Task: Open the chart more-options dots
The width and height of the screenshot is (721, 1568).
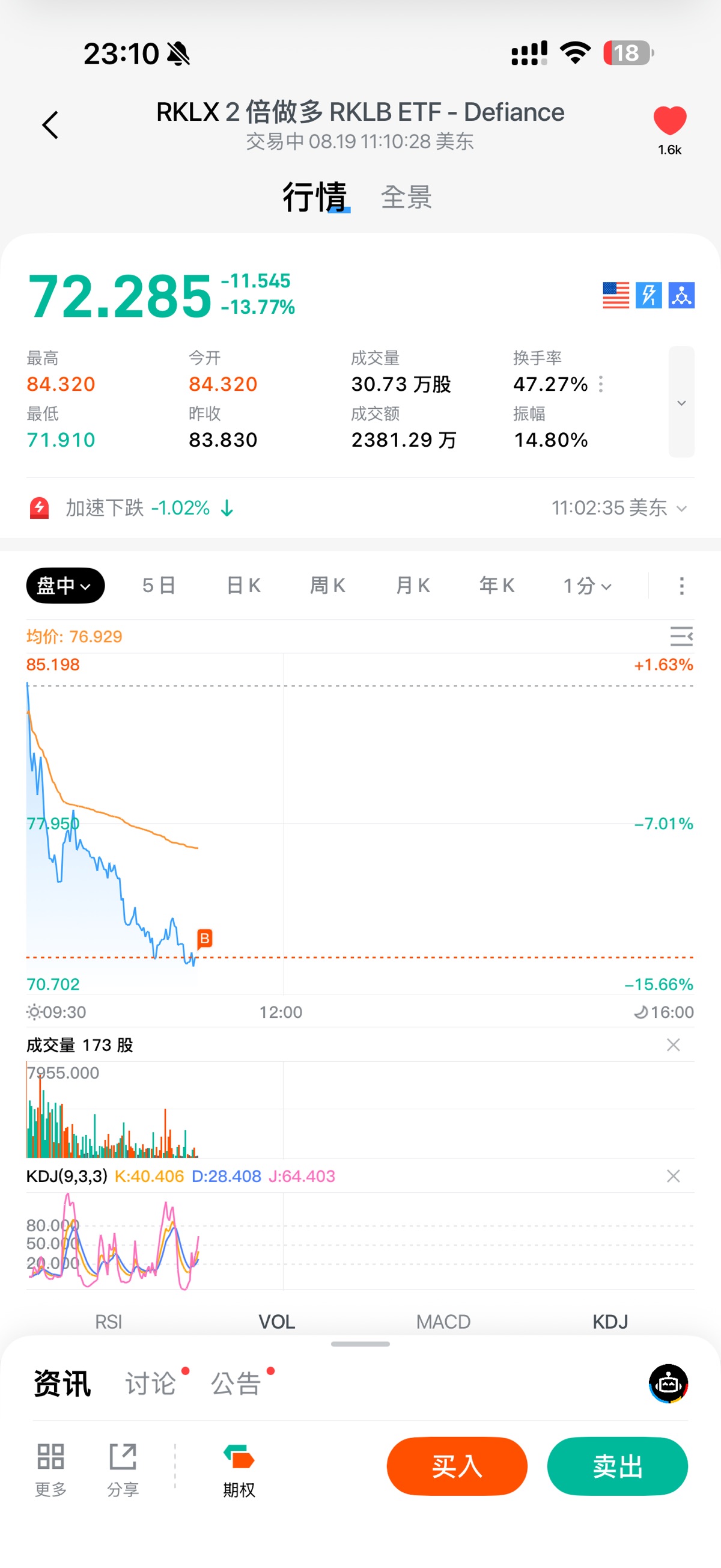Action: point(681,586)
